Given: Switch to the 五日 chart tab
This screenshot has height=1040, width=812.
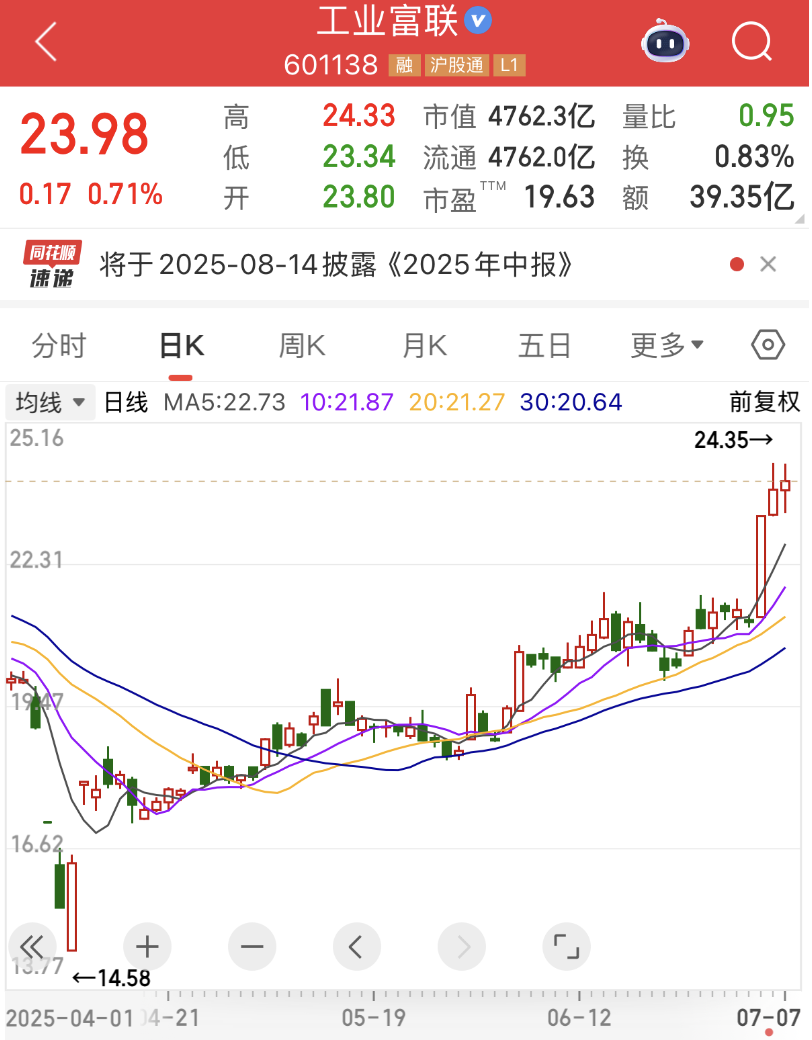Looking at the screenshot, I should tap(545, 346).
